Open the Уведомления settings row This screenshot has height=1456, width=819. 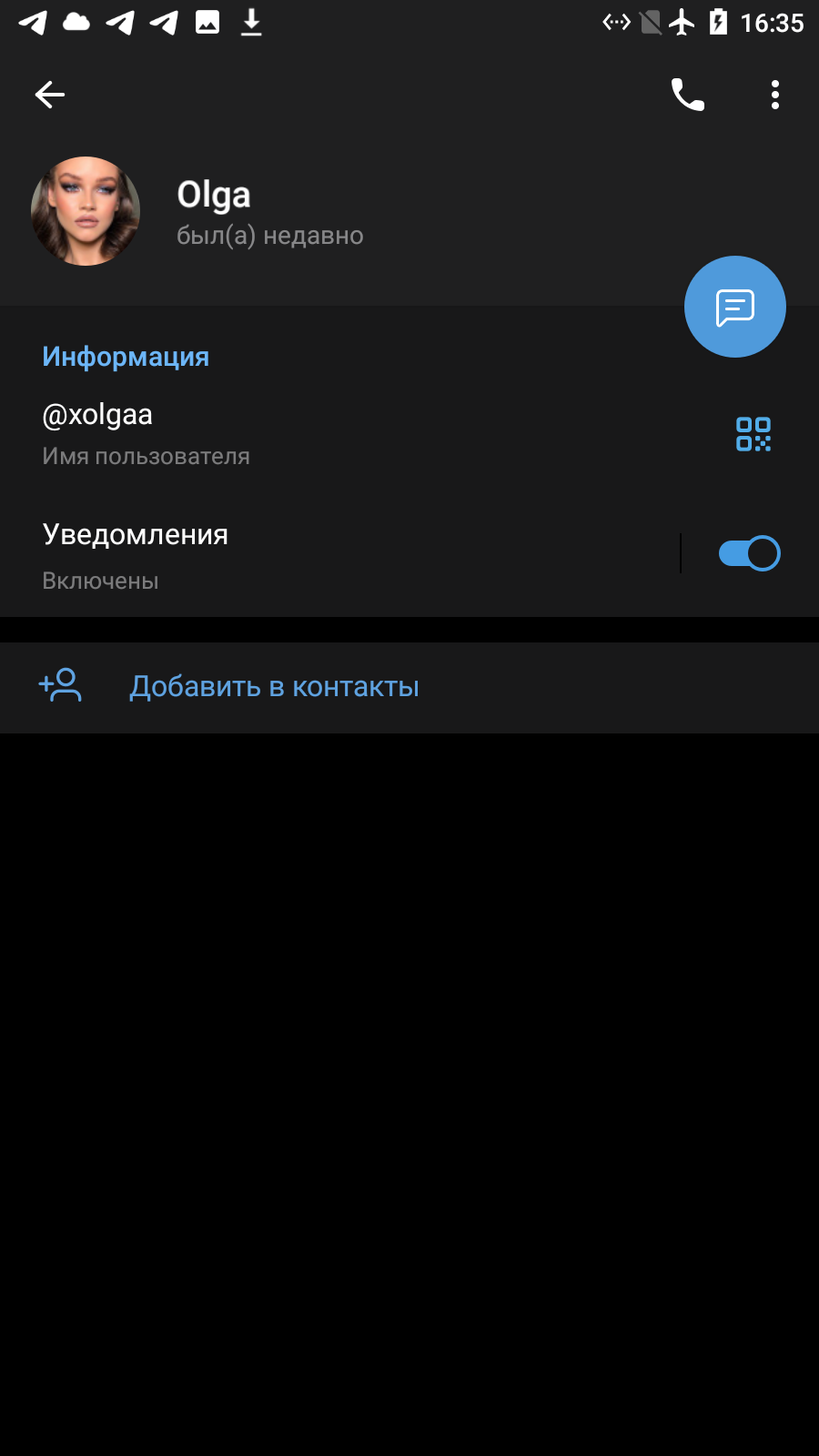[339, 555]
